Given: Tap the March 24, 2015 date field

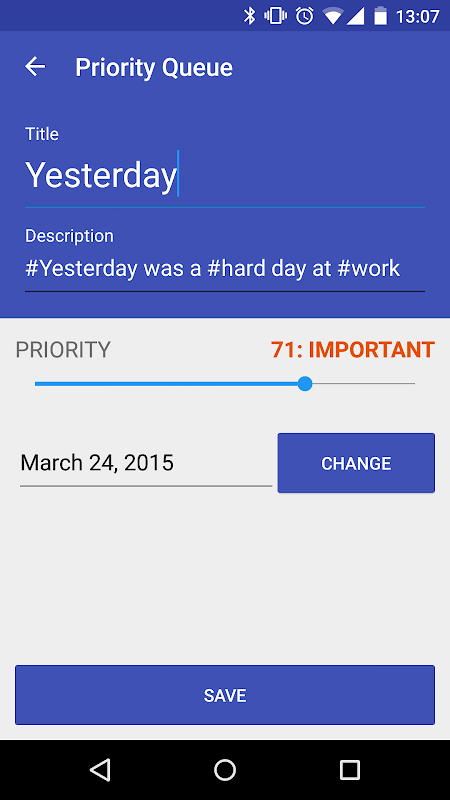Looking at the screenshot, I should point(146,463).
